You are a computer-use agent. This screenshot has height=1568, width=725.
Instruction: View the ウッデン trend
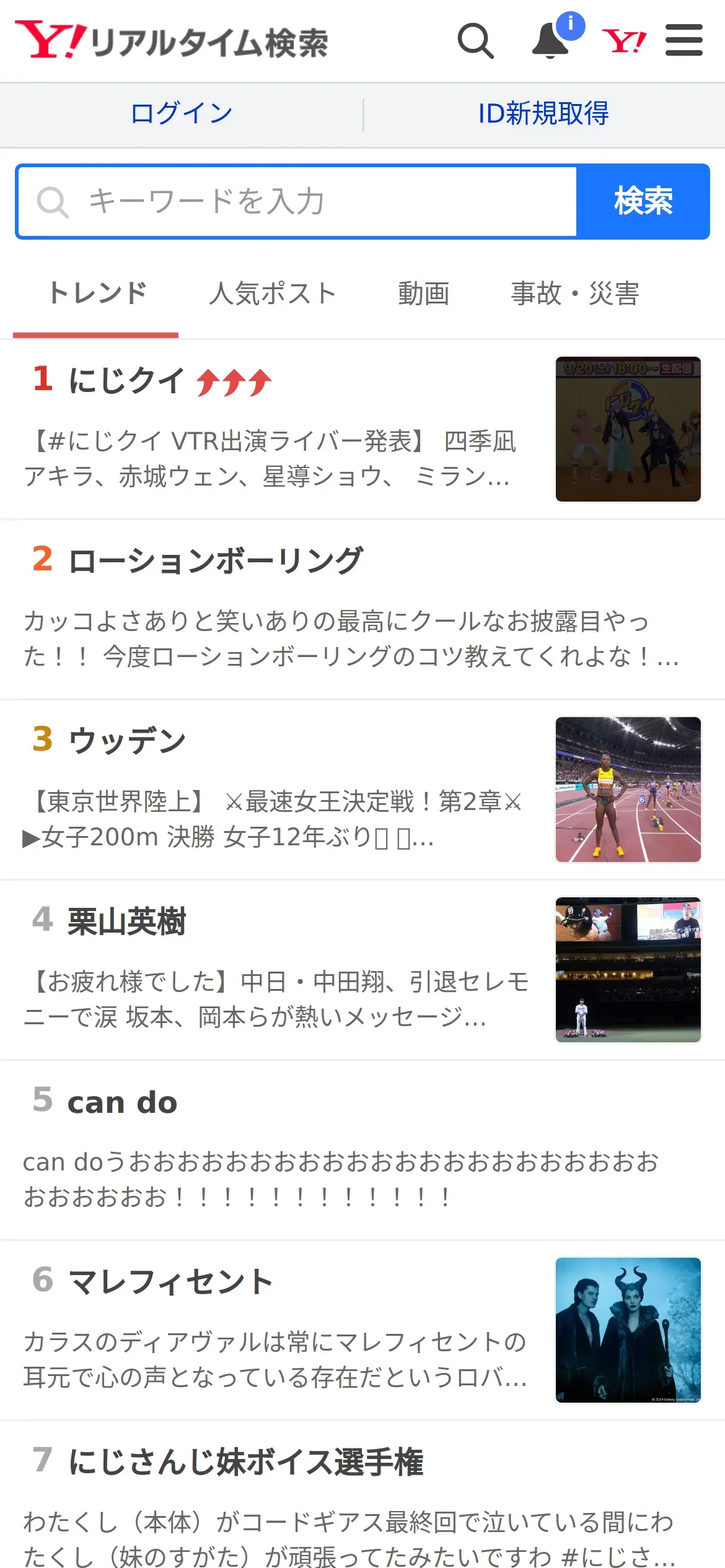coord(127,741)
